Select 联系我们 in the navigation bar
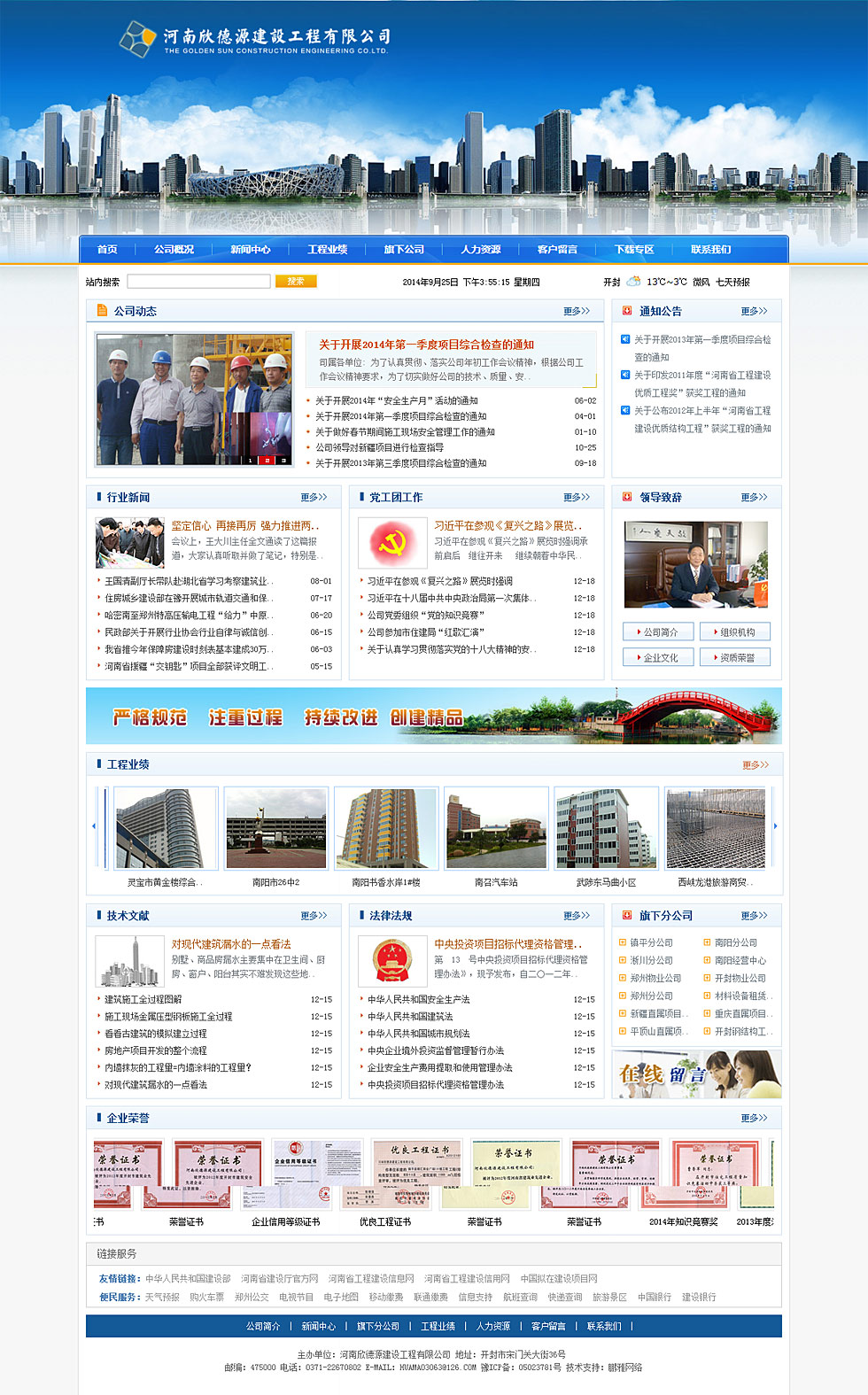868x1395 pixels. coord(710,250)
